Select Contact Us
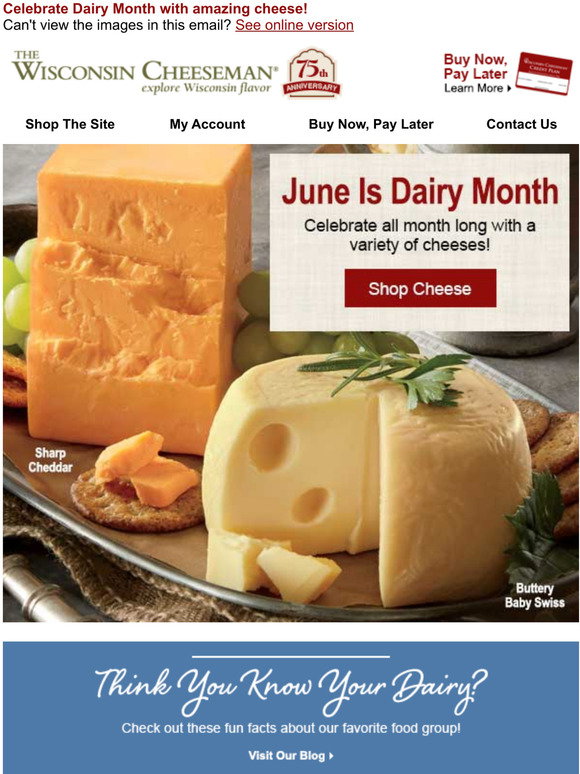Image resolution: width=580 pixels, height=774 pixels. (x=522, y=124)
